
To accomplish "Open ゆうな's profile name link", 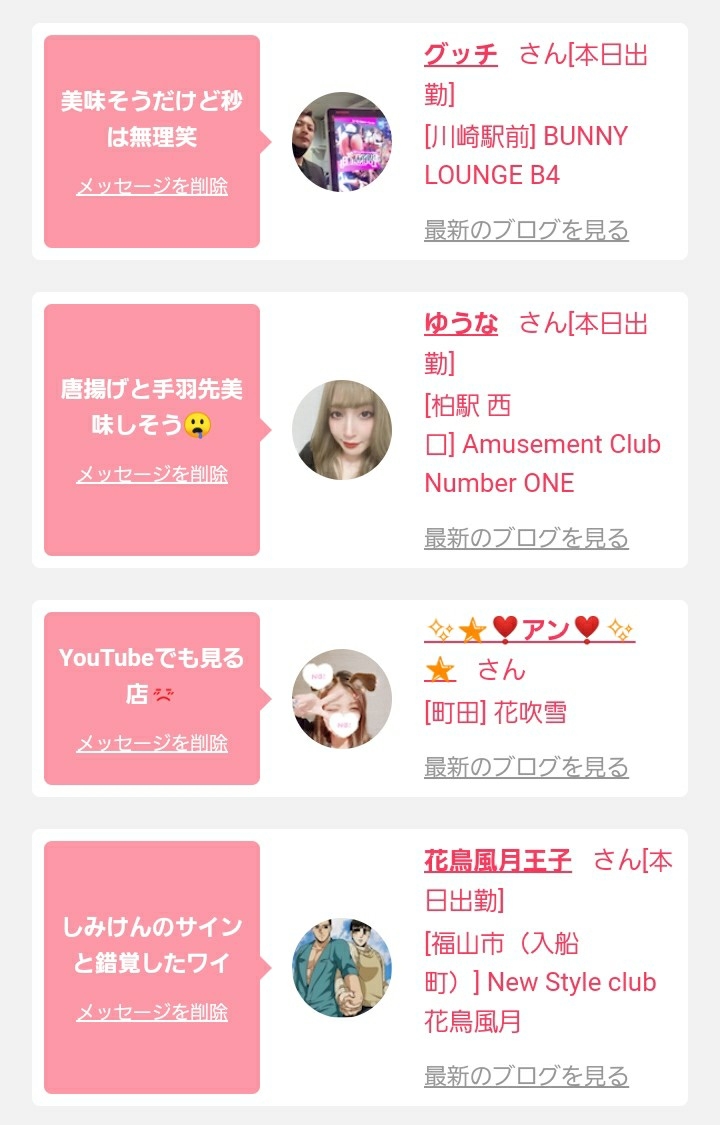I will (x=460, y=324).
